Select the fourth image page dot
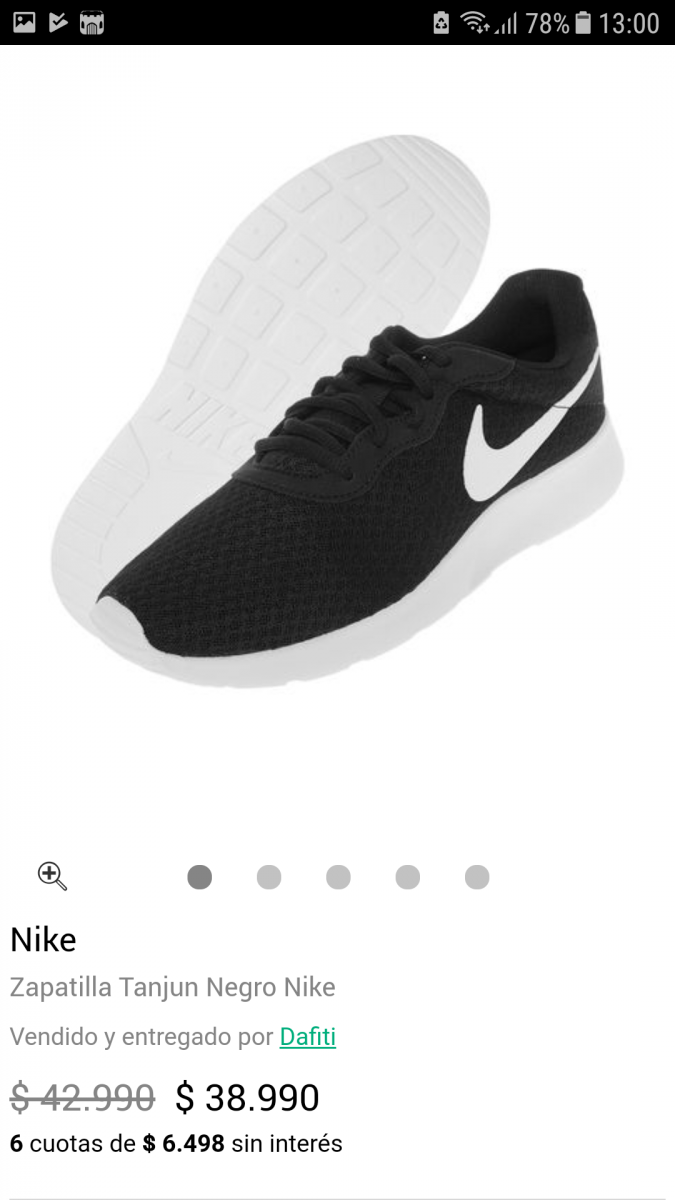Image resolution: width=675 pixels, height=1200 pixels. click(408, 877)
